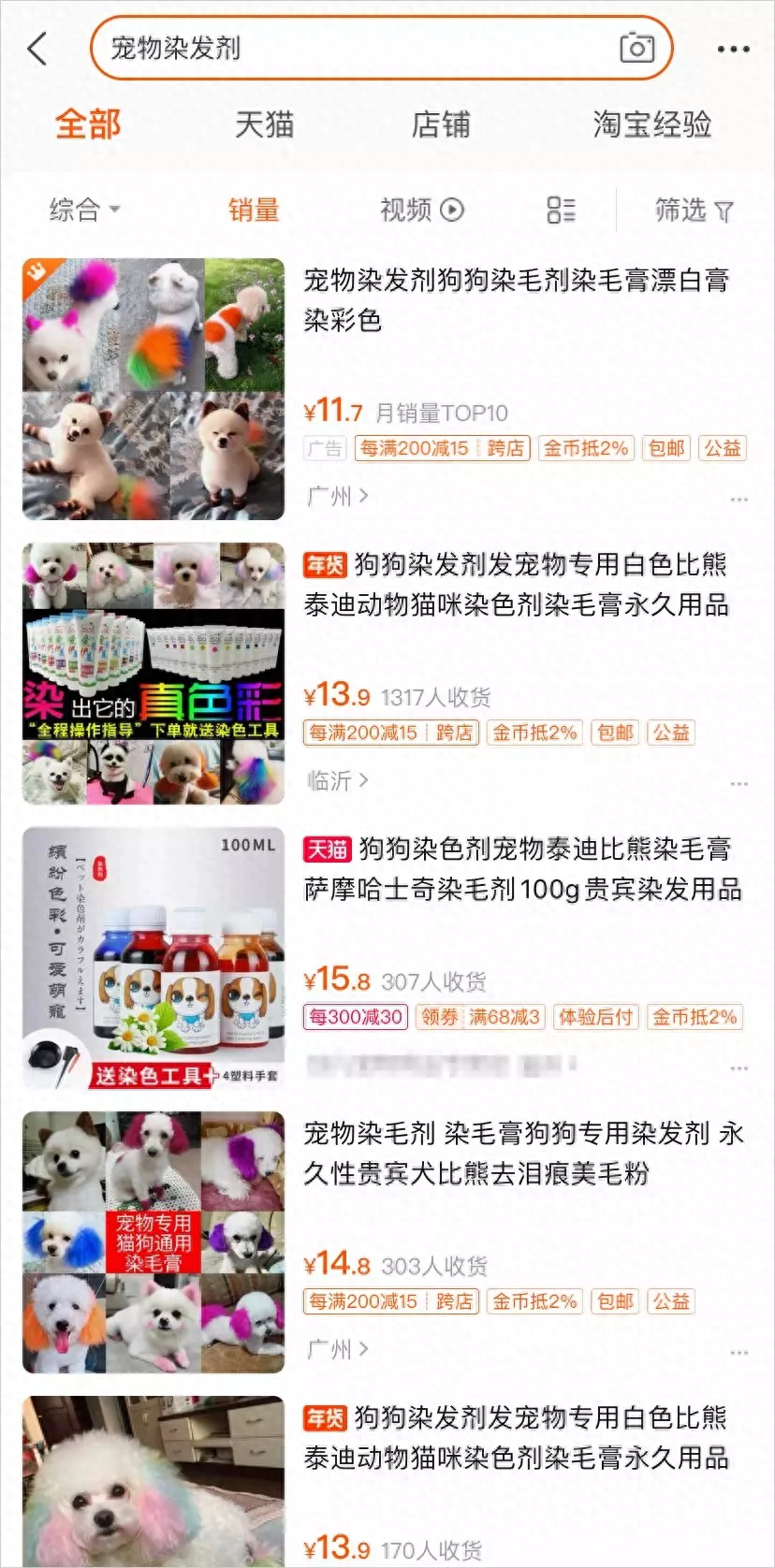Sort results by 销量
This screenshot has height=1568, width=775.
(x=254, y=210)
